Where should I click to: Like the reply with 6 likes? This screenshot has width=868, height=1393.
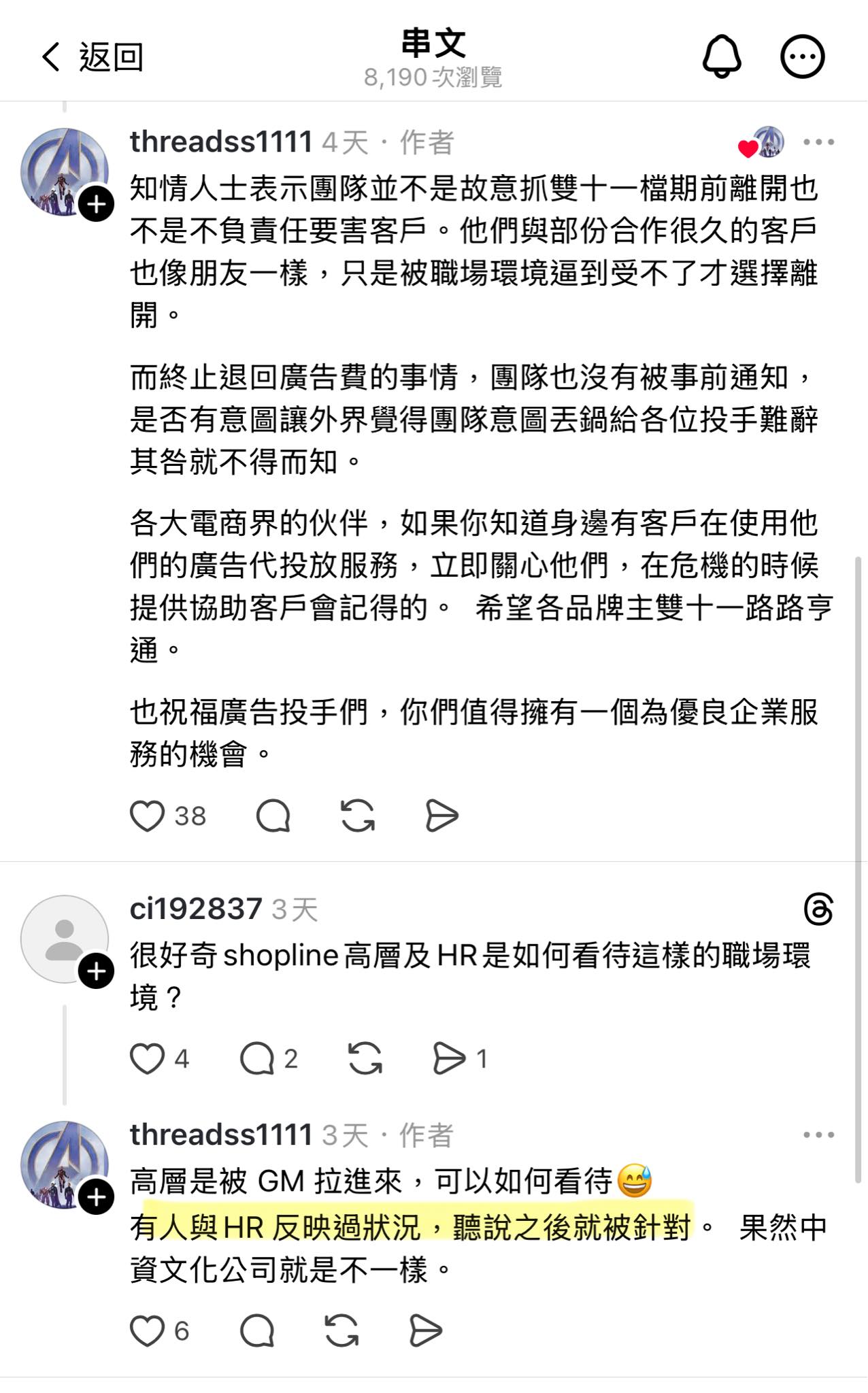click(x=148, y=1330)
